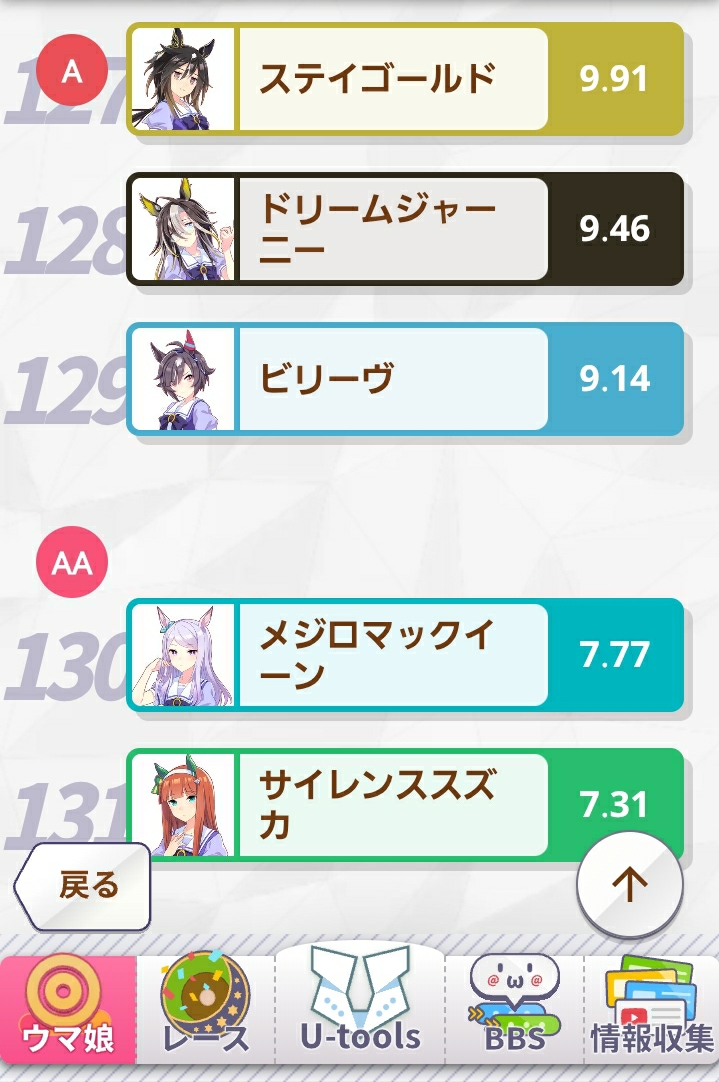Switch to the レース tab
Viewport: 719px width, 1082px height.
click(206, 1010)
